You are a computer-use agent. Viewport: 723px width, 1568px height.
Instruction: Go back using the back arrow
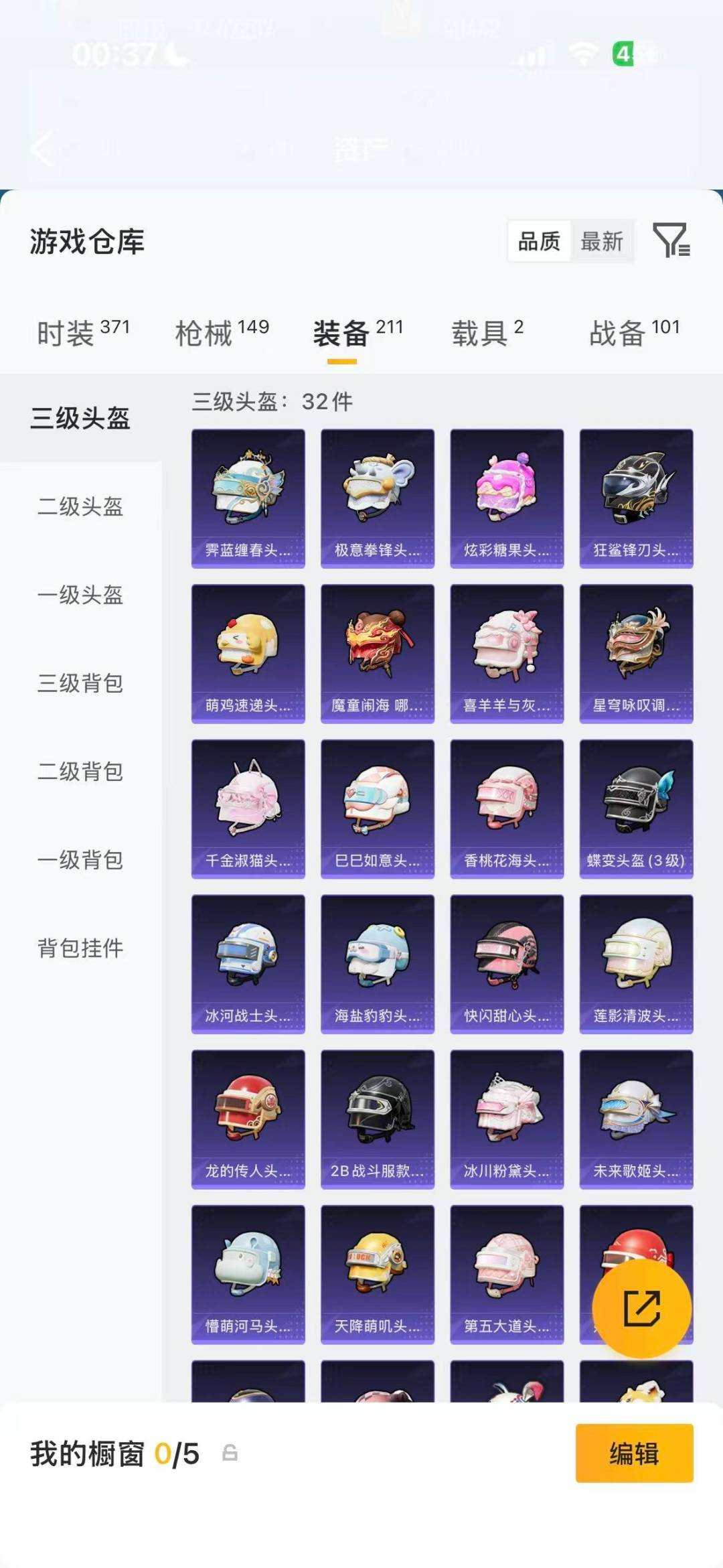click(x=42, y=149)
